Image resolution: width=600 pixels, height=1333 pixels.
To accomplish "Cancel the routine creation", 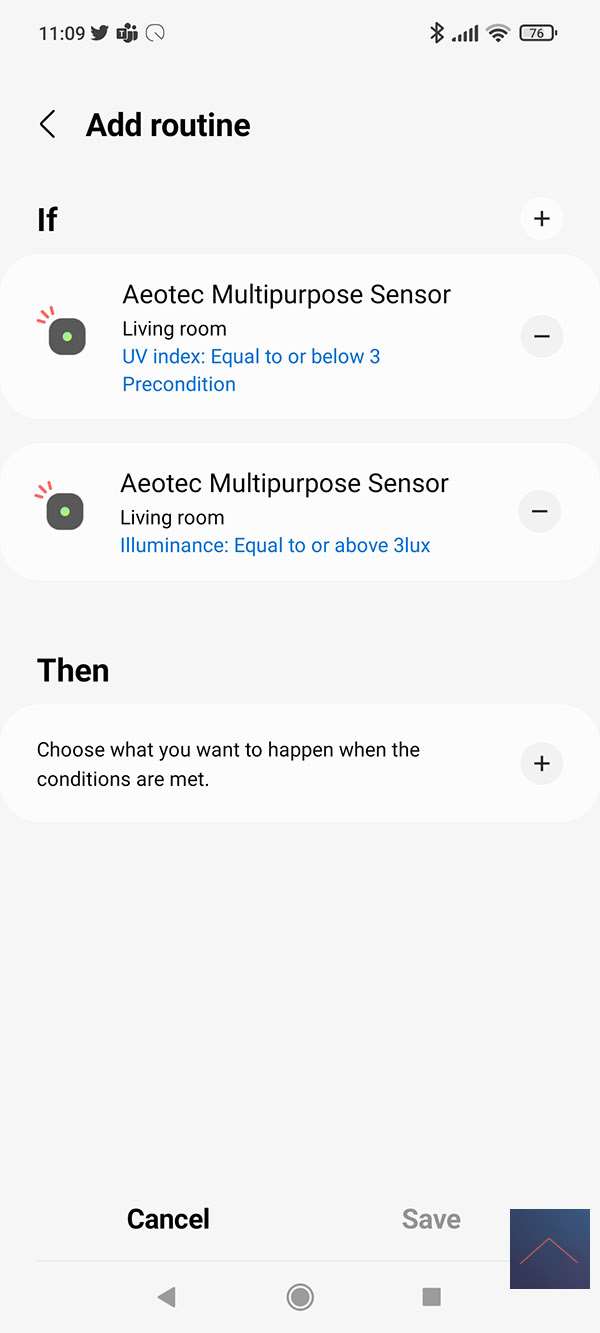I will point(168,1219).
